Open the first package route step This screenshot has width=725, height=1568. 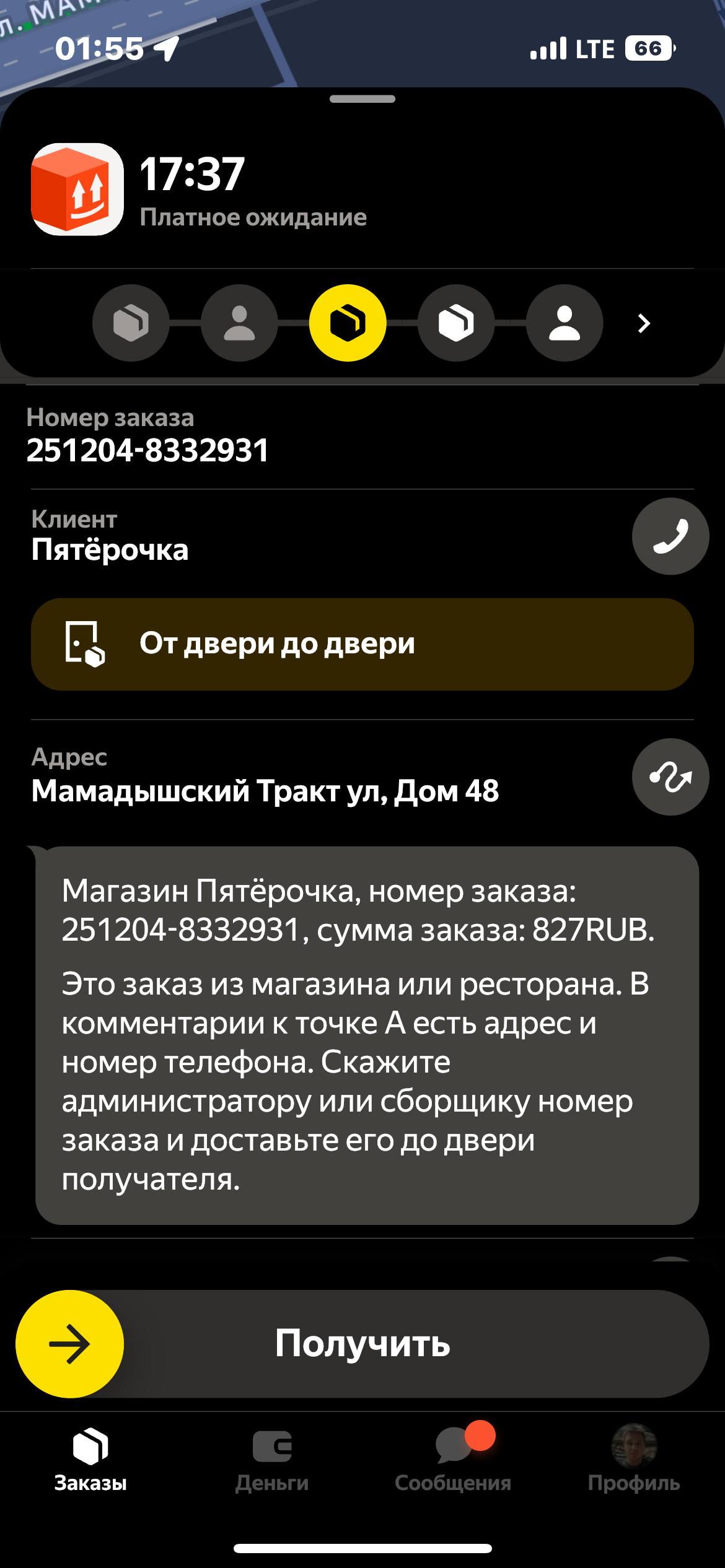131,323
